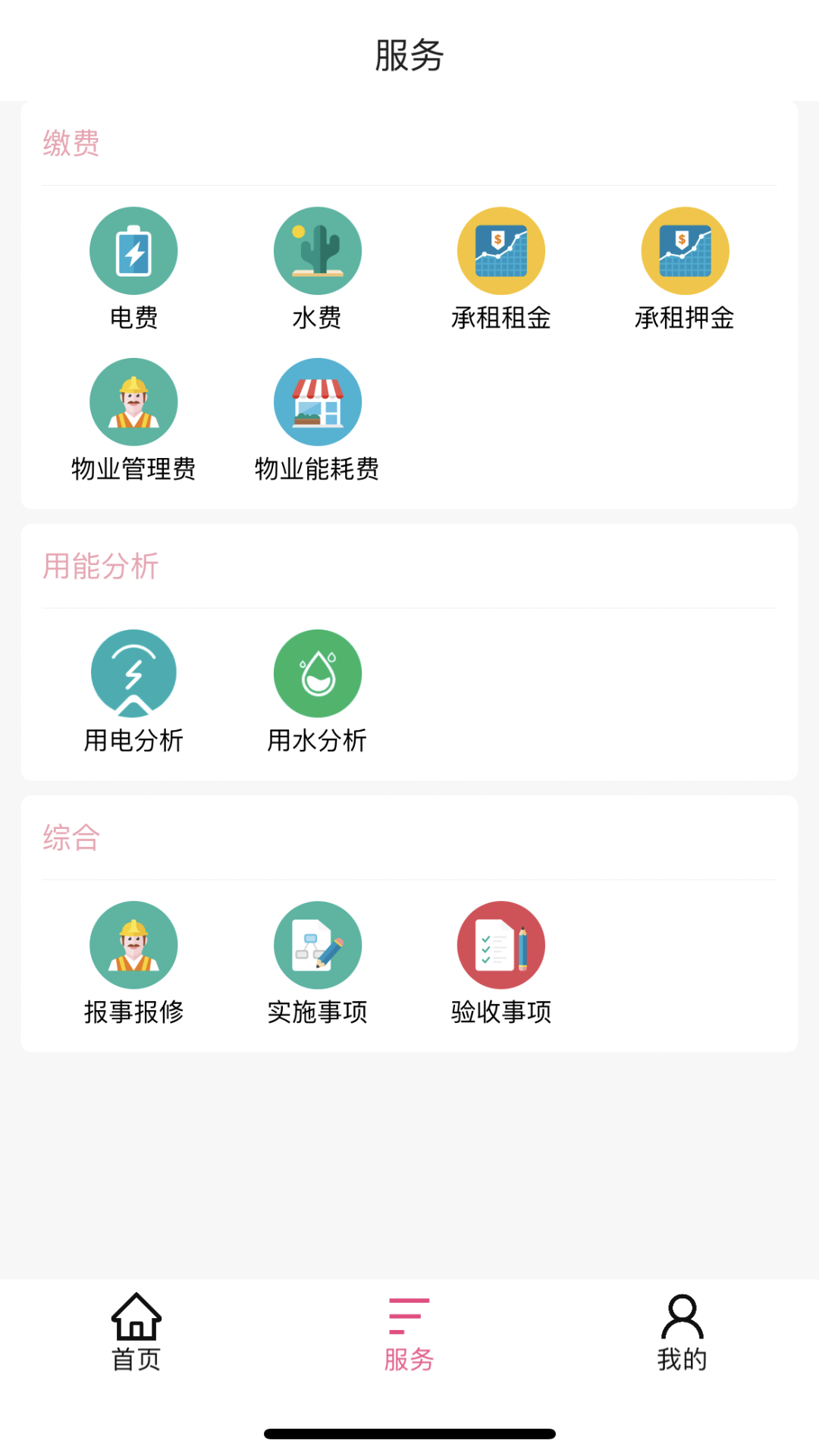Open the 用水分析 water analysis icon
The image size is (819, 1456).
tap(318, 673)
